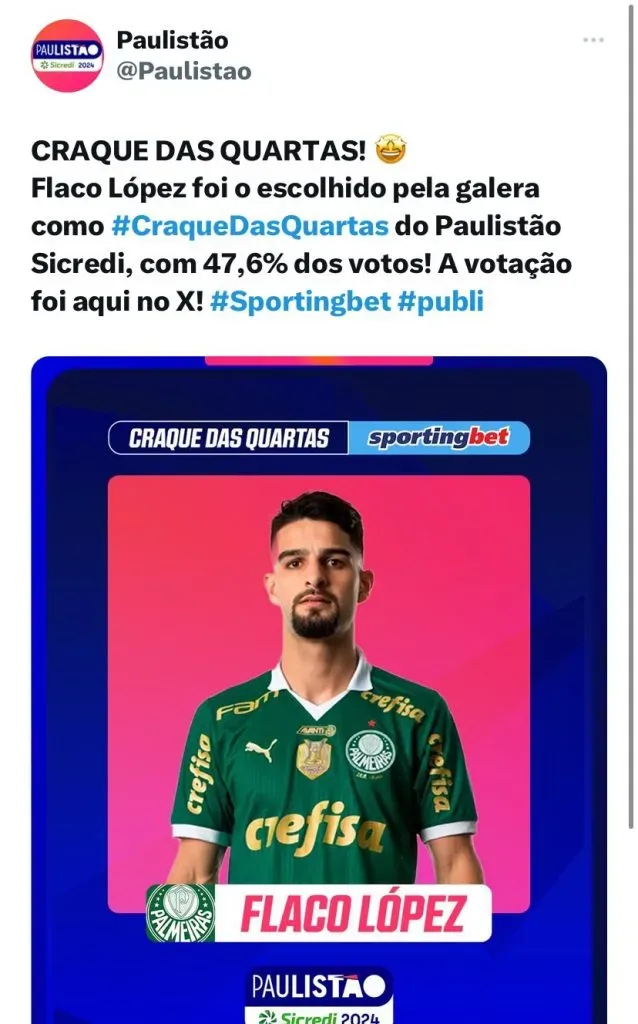Open the @Paulistao account handle
638x1024 pixels.
(184, 71)
